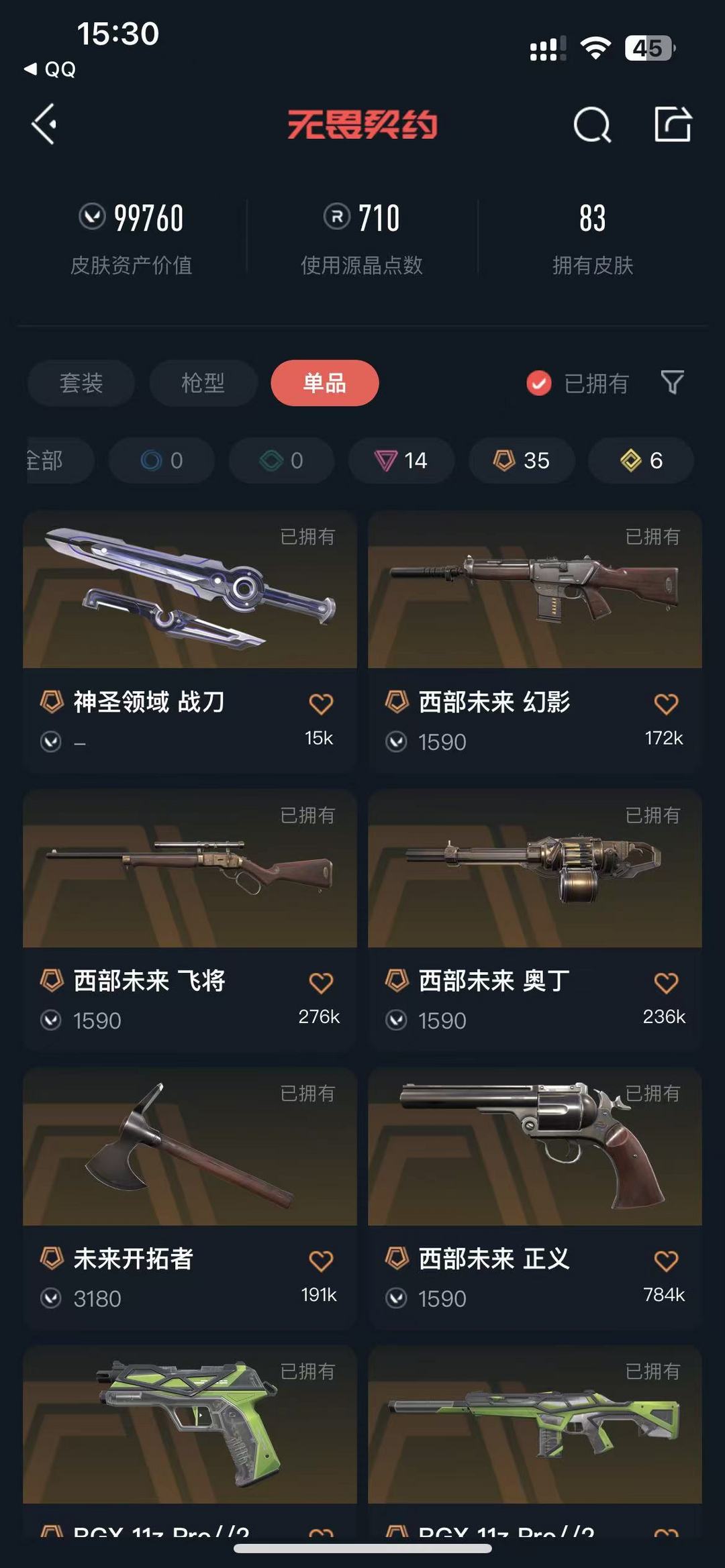Filter by the orange tier chip showing 35
725x1568 pixels.
tap(522, 460)
